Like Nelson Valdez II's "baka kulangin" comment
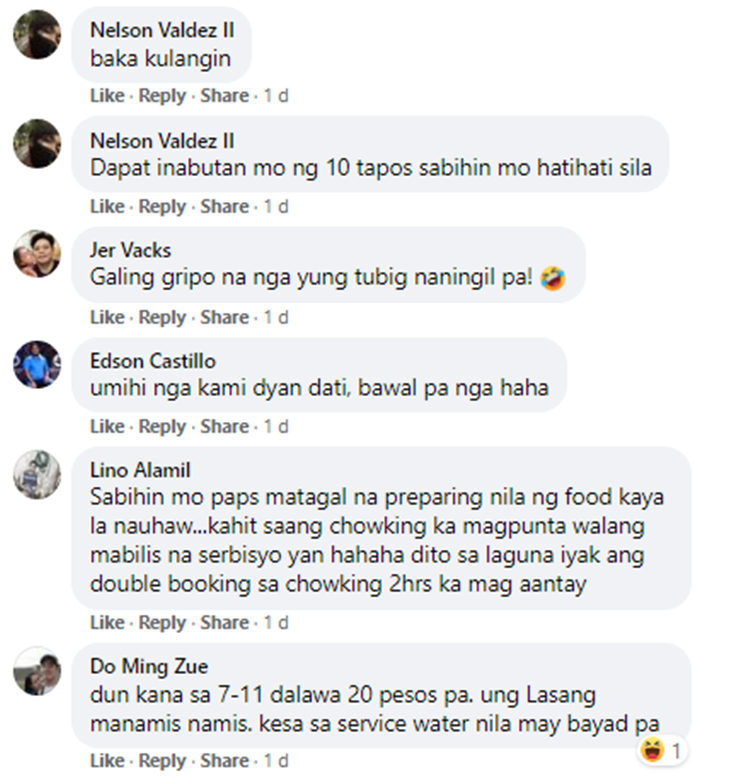750x776 pixels. (x=107, y=96)
